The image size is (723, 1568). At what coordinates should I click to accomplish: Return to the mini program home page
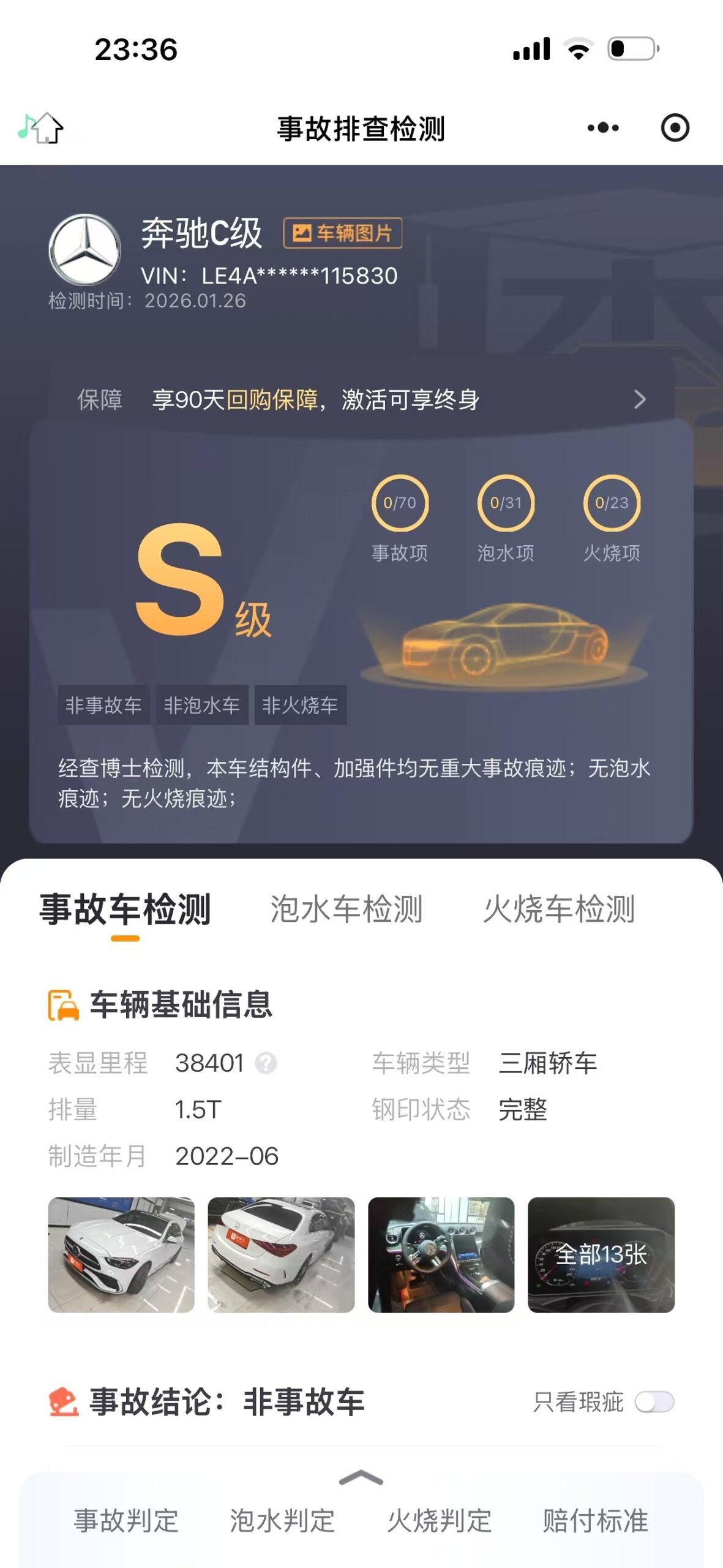click(47, 128)
